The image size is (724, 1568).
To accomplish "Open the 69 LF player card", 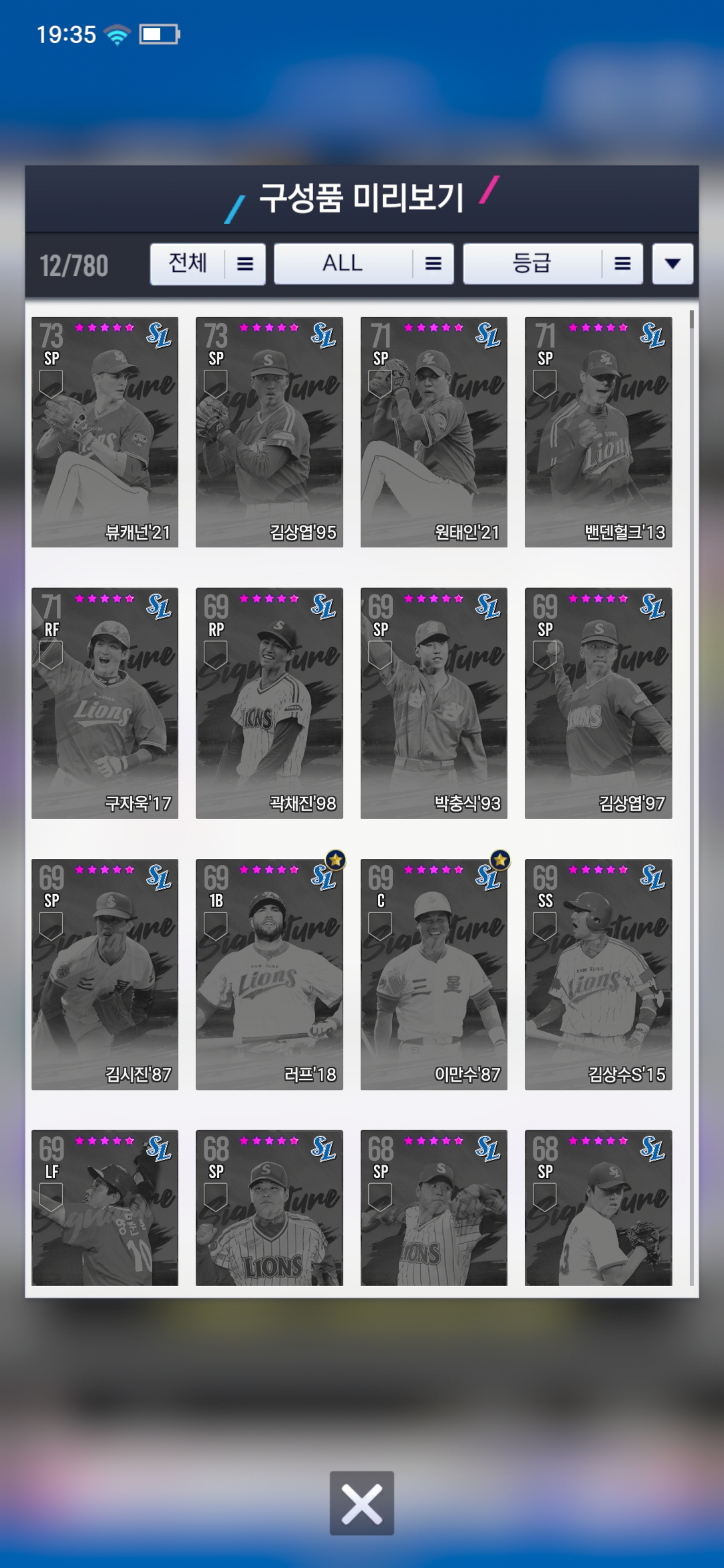I will click(x=105, y=1208).
